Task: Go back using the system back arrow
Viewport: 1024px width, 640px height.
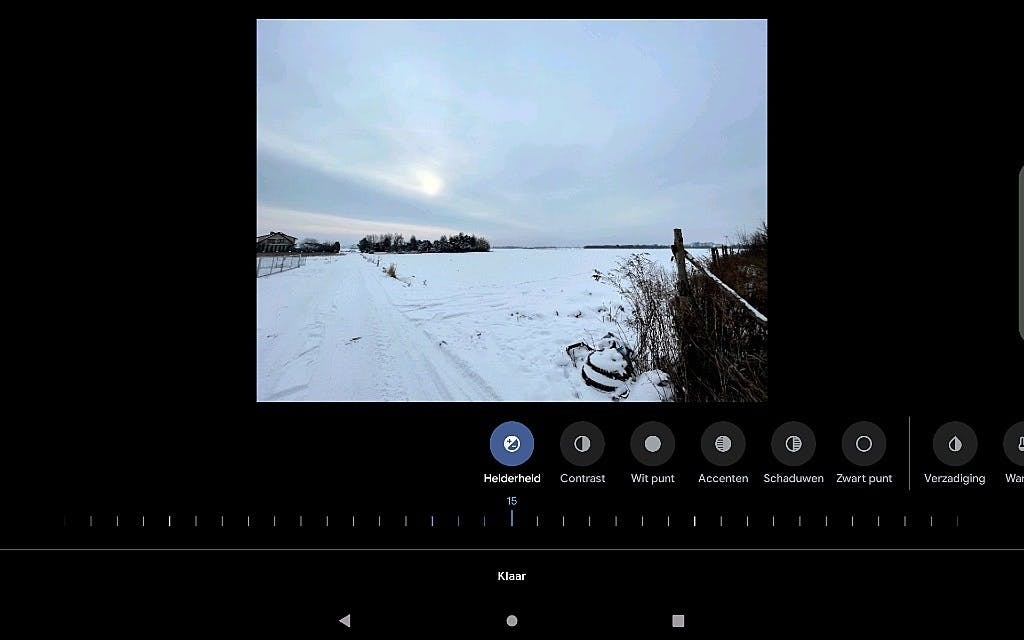Action: tap(345, 621)
